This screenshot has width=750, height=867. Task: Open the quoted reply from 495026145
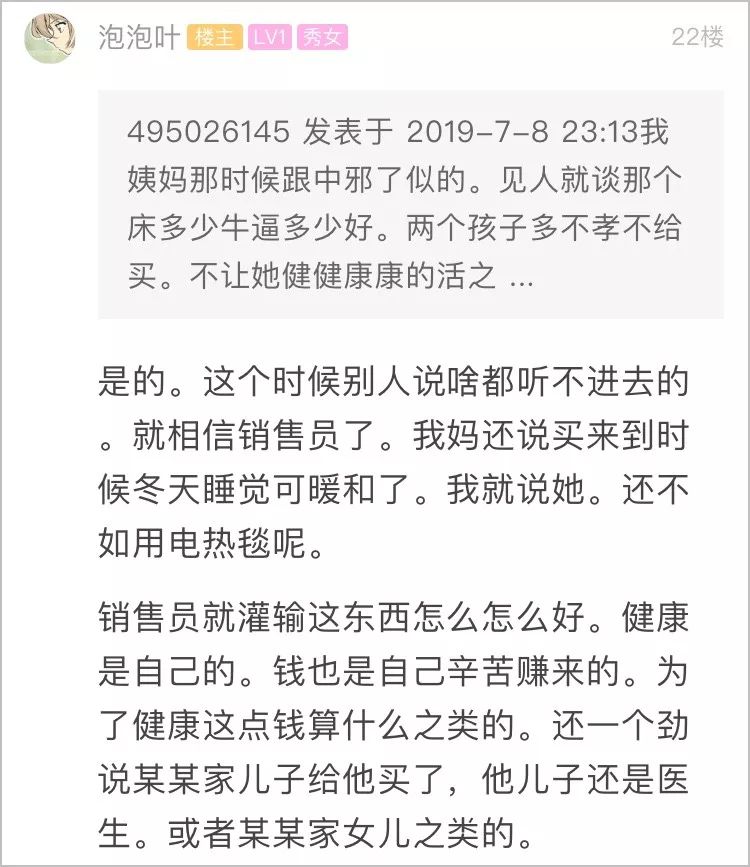coord(410,204)
